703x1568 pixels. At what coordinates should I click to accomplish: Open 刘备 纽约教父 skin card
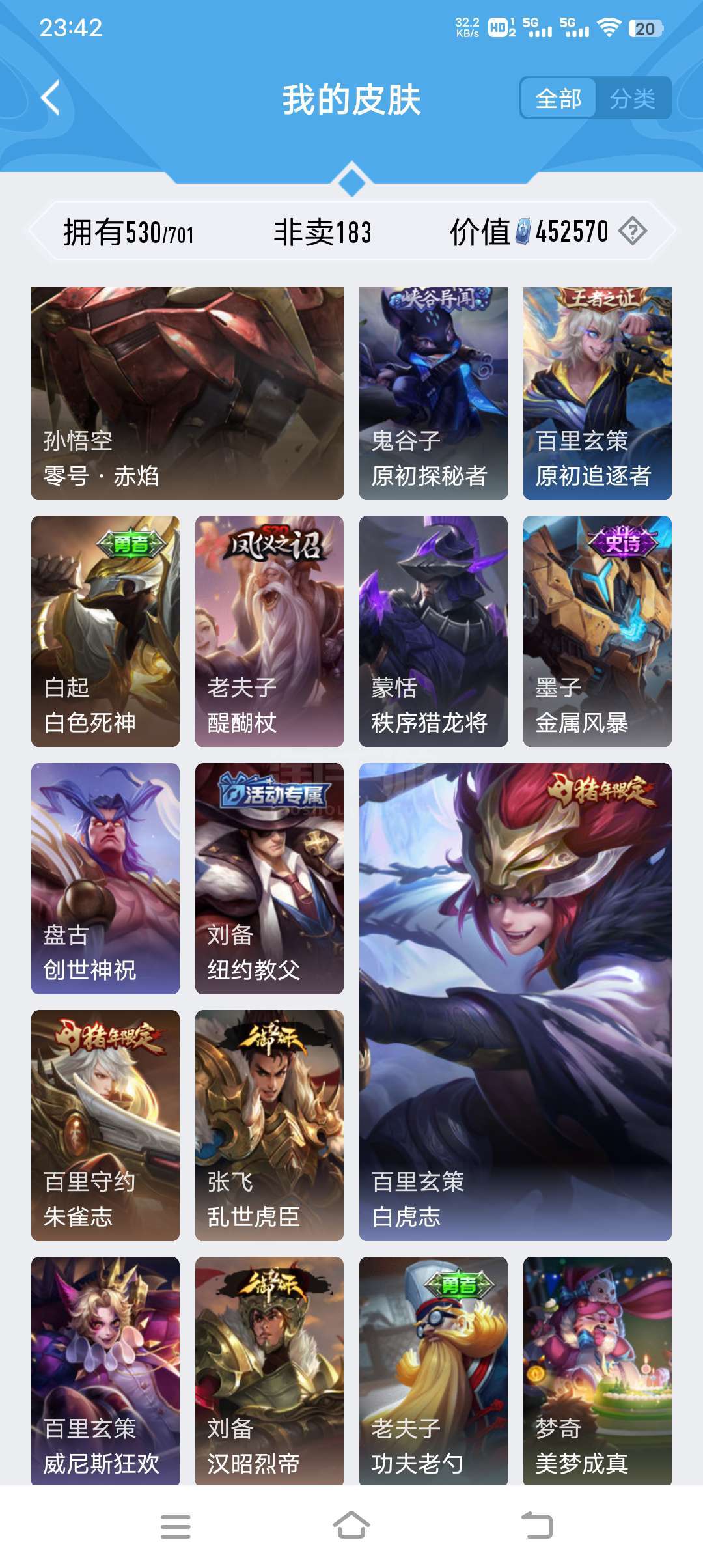click(x=269, y=878)
